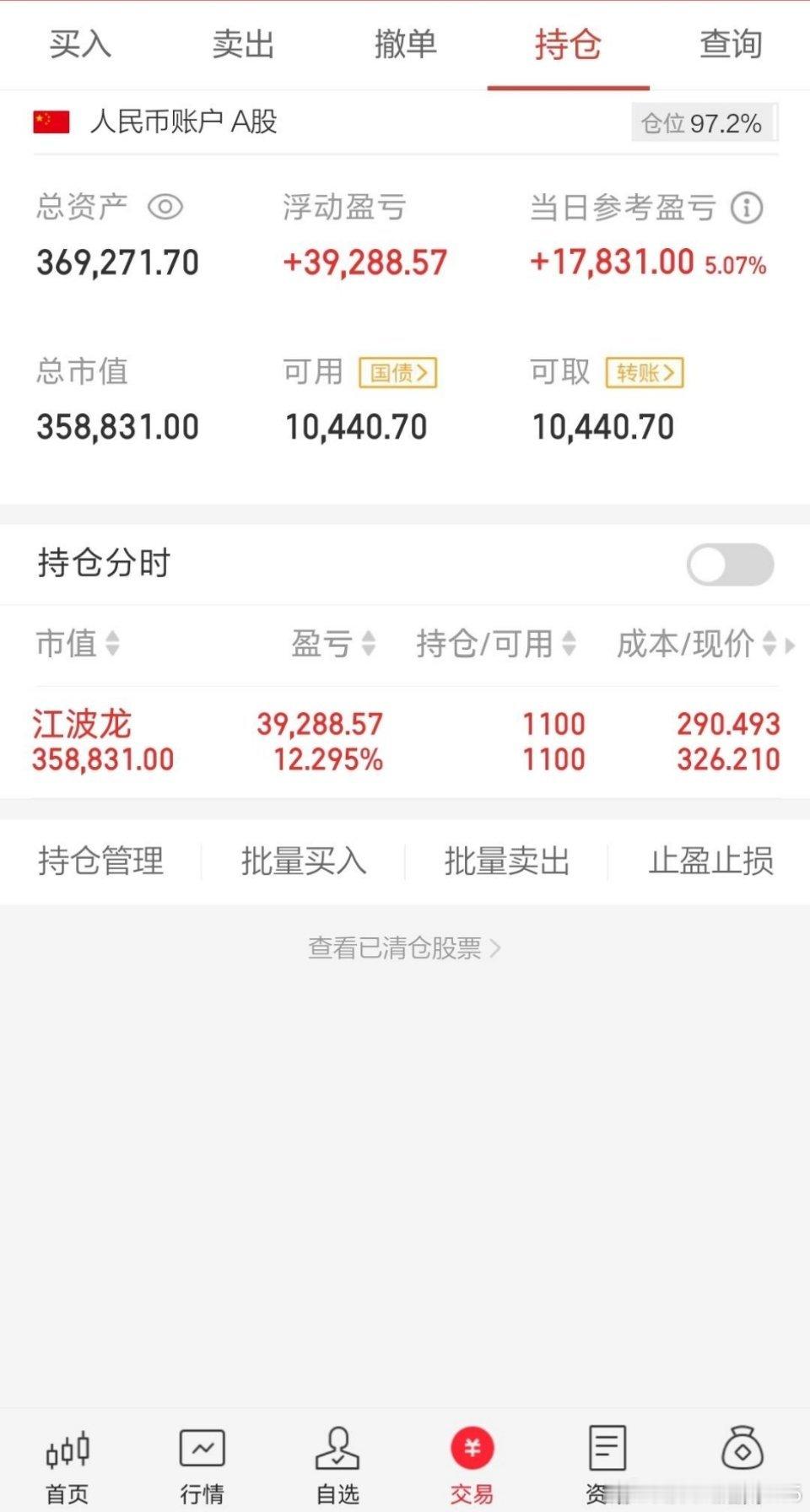
Task: Open 止盈止损 stop profit/loss settings
Action: click(711, 861)
